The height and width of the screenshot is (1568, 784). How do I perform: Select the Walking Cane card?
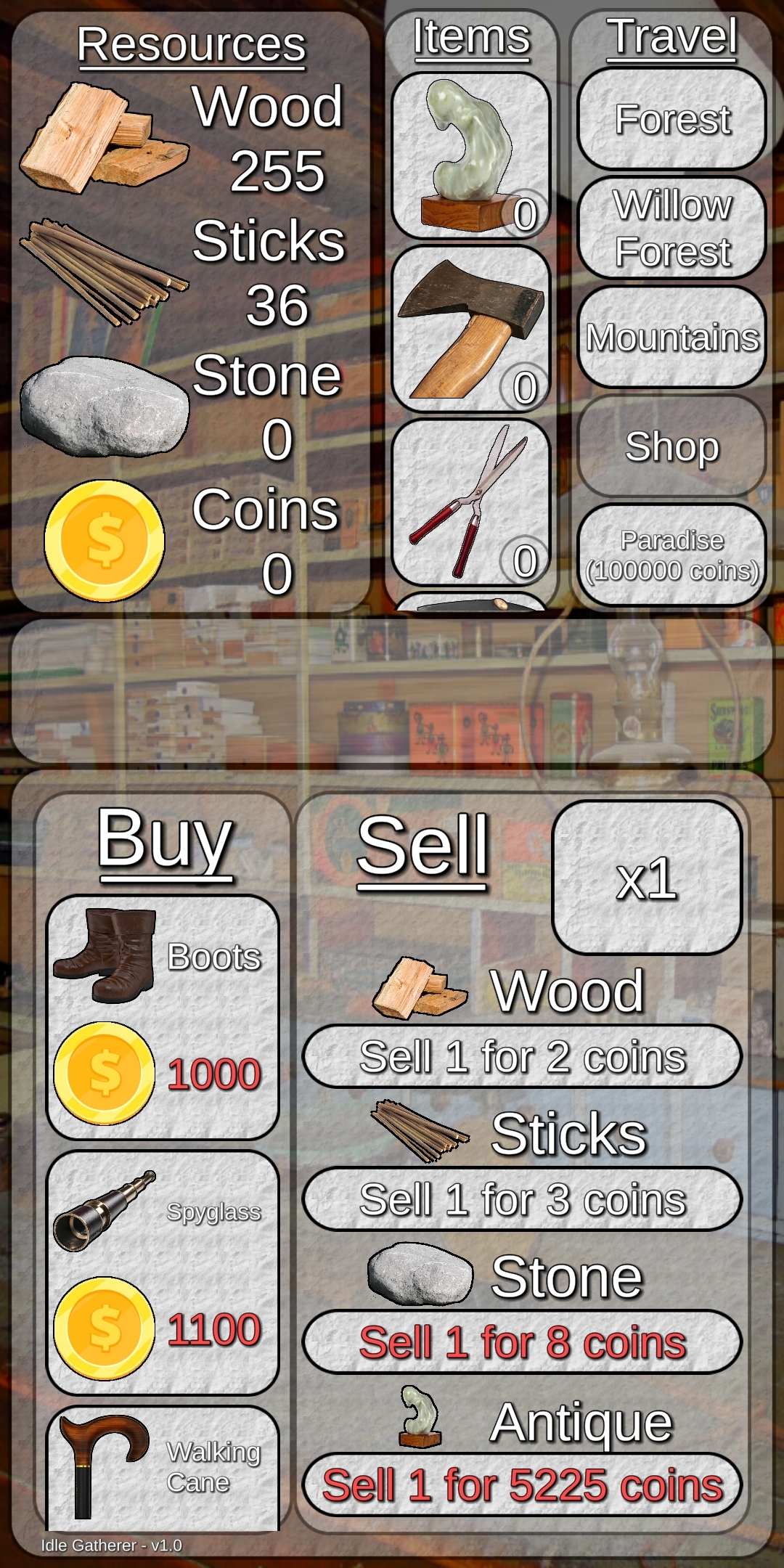(x=163, y=1469)
